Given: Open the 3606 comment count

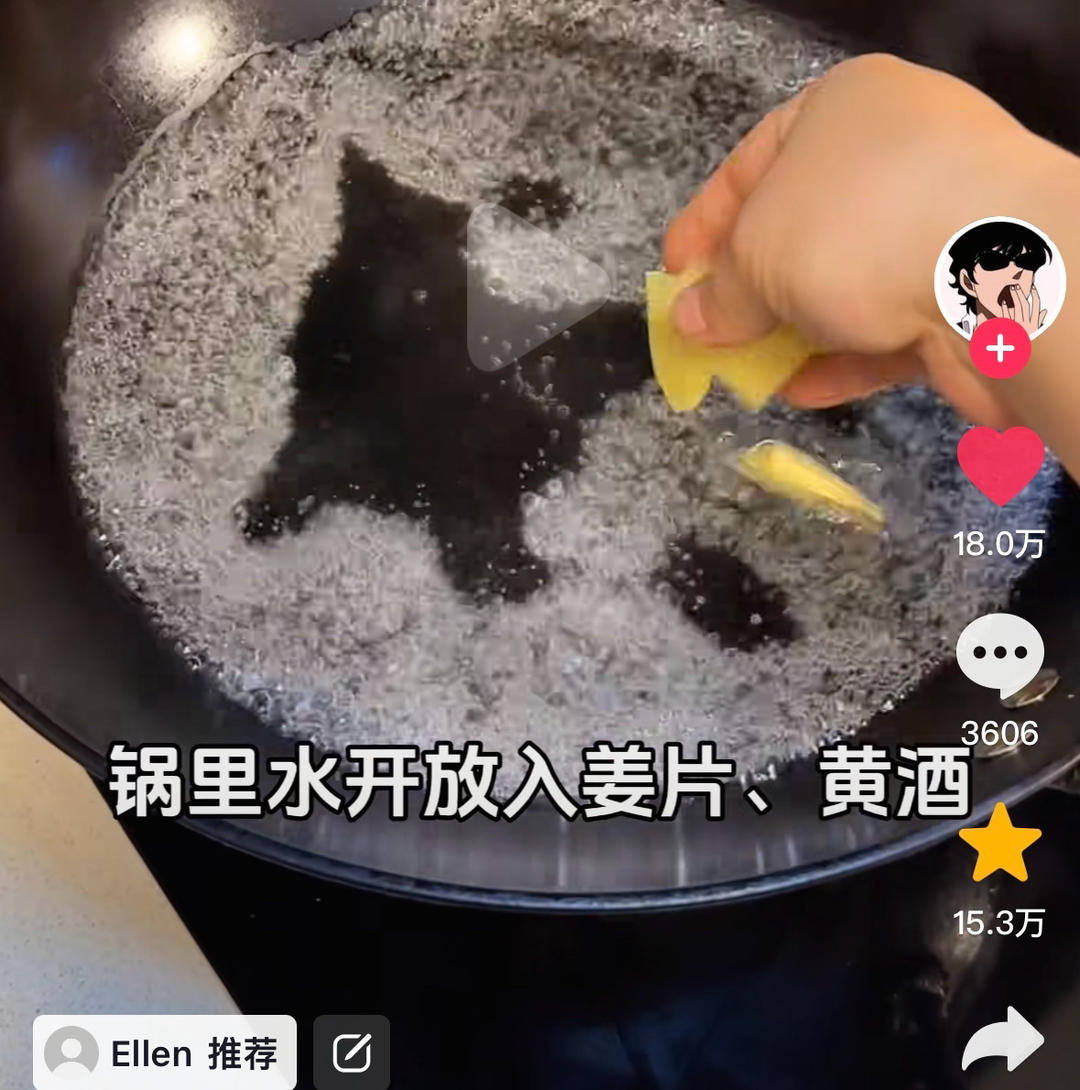Looking at the screenshot, I should tap(1002, 733).
